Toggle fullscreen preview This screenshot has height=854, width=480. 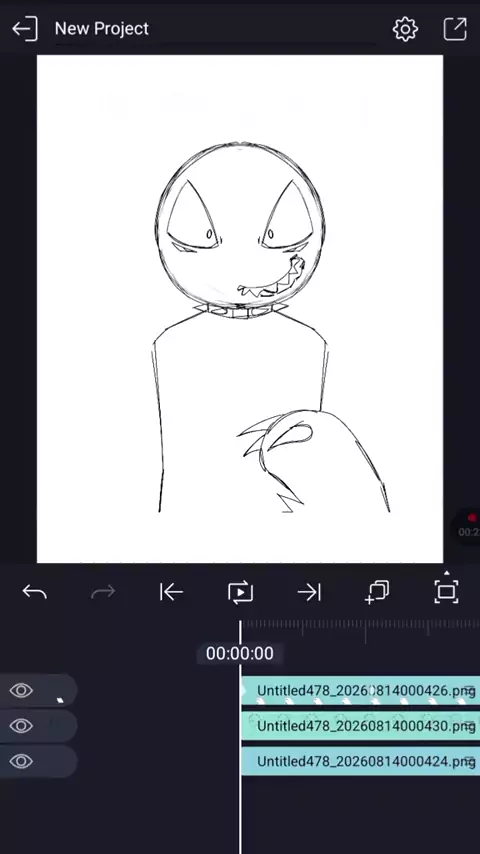446,591
